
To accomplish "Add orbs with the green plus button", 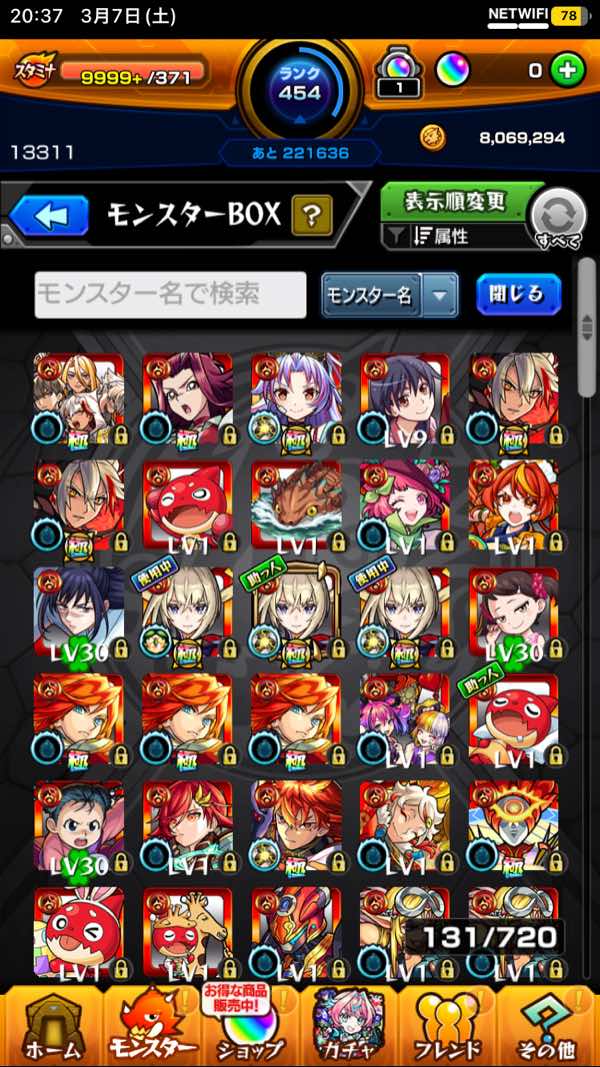I will pyautogui.click(x=567, y=70).
